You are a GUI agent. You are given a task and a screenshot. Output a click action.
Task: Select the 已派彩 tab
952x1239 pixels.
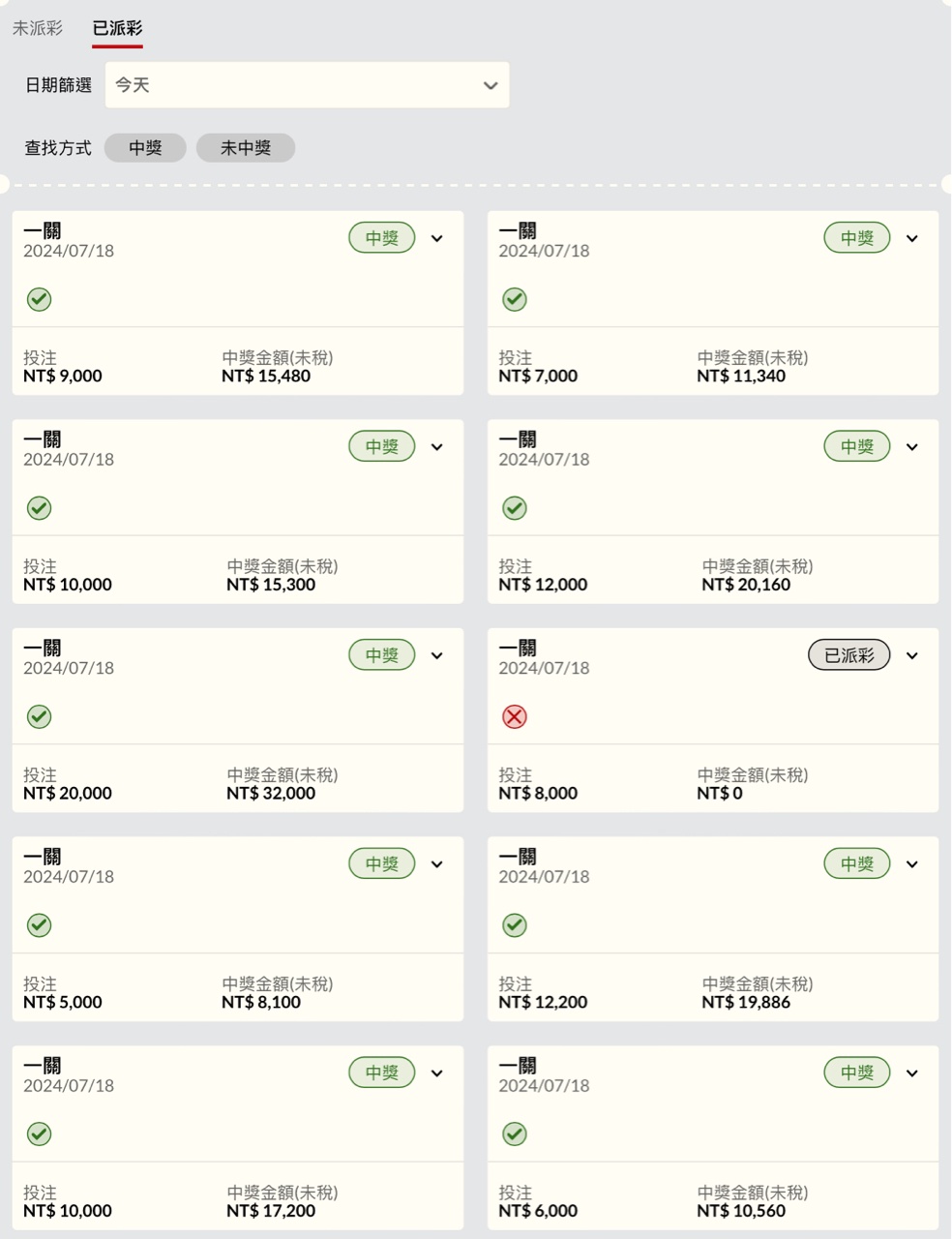(x=117, y=29)
